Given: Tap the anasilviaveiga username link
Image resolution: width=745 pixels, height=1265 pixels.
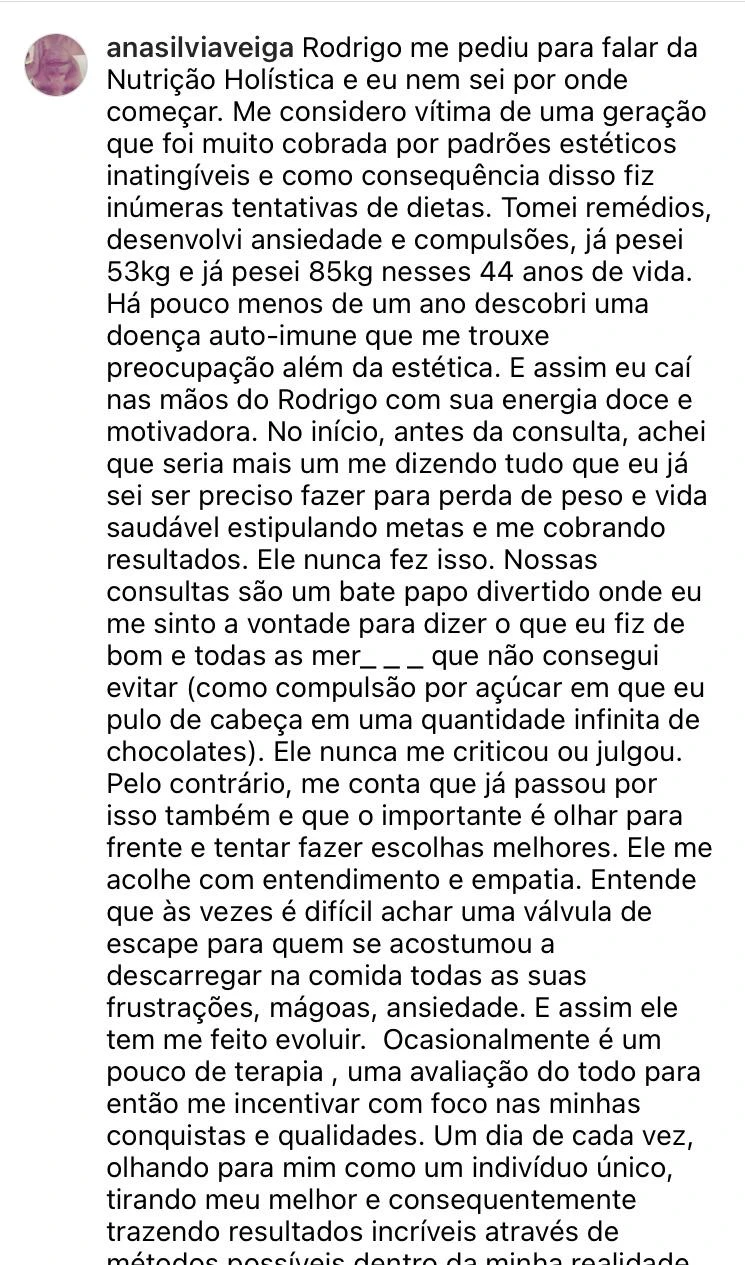Looking at the screenshot, I should [200, 48].
